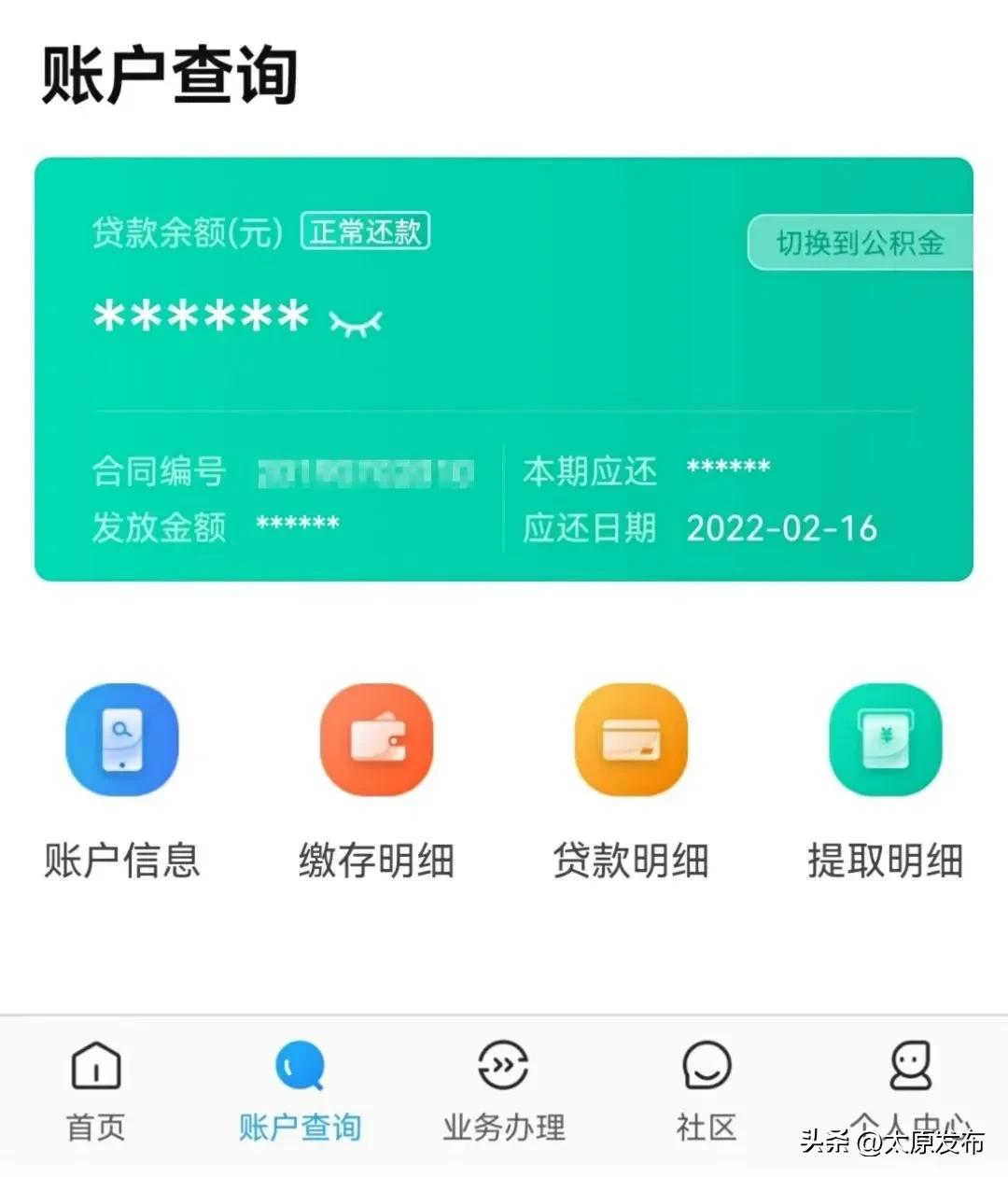Image resolution: width=1008 pixels, height=1177 pixels.
Task: Open 提取明细 (withdrawal details) icon
Action: (x=885, y=739)
